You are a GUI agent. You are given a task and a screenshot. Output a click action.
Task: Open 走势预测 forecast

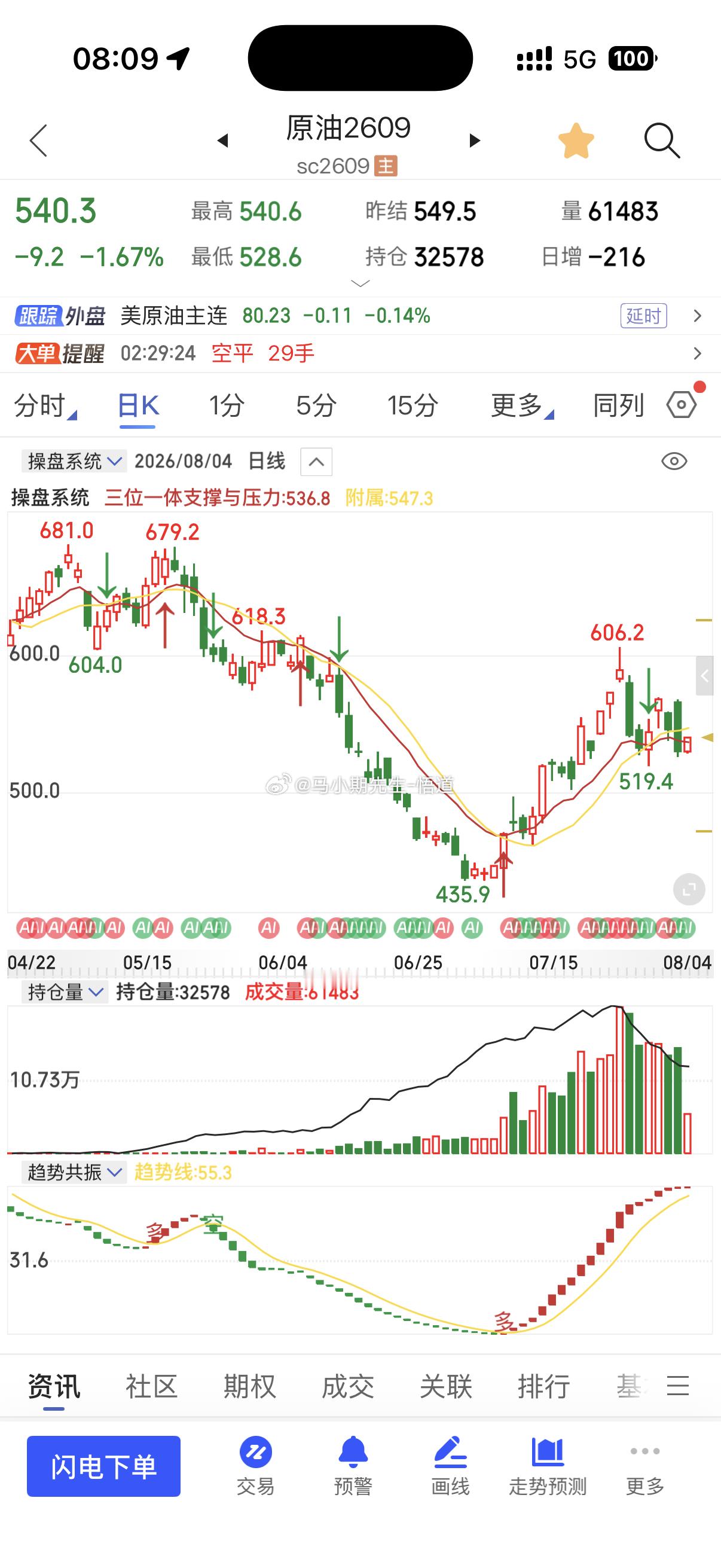[x=548, y=1465]
